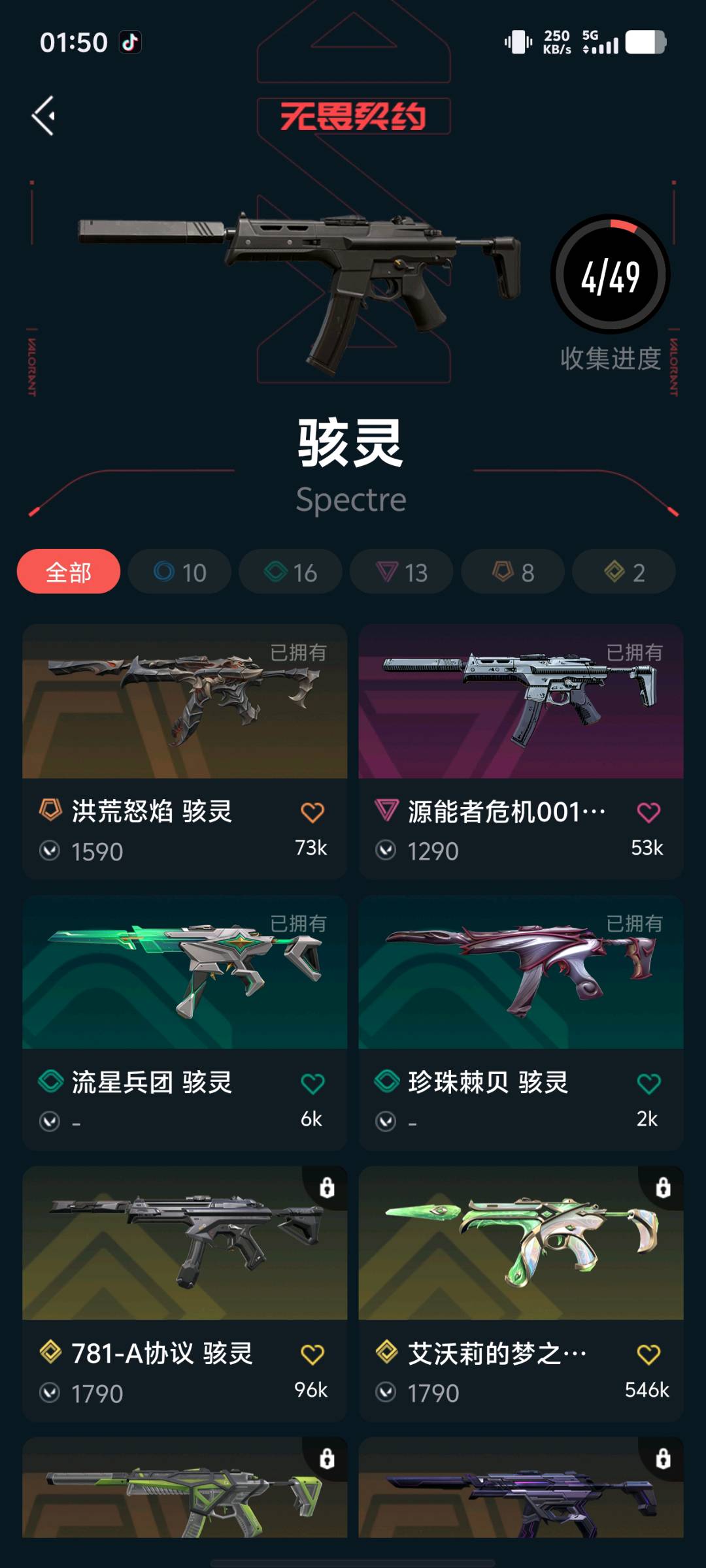Filter skins by the orange tier (8)
This screenshot has width=706, height=1568.
(x=513, y=572)
